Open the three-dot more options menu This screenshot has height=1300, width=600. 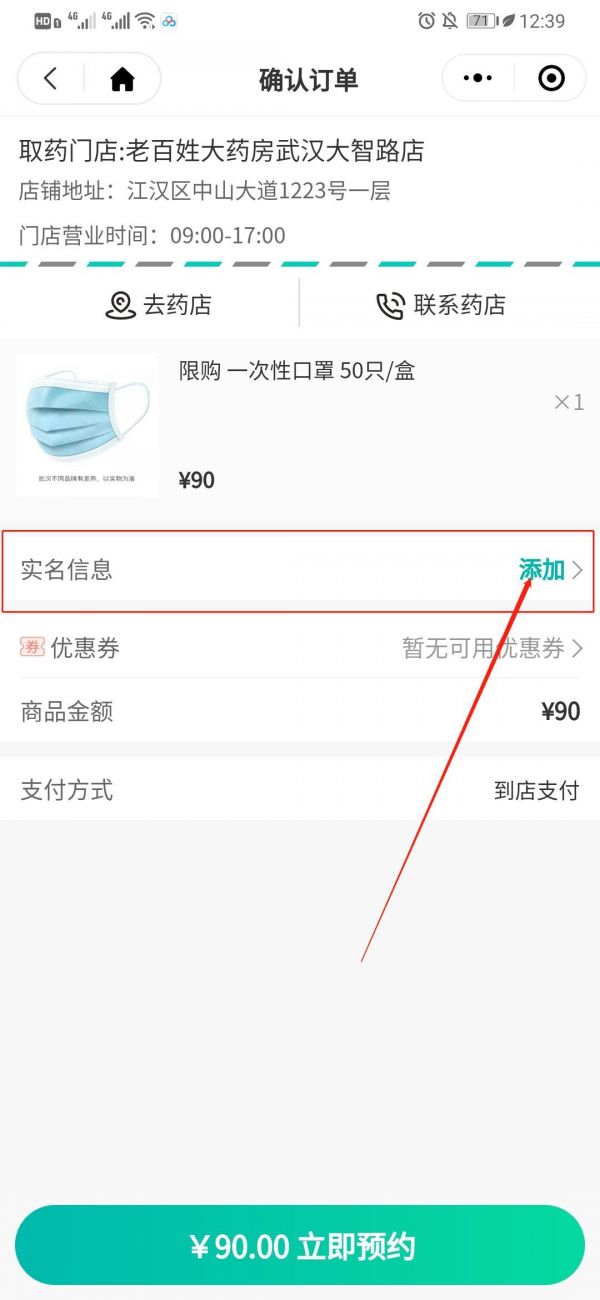tap(478, 78)
